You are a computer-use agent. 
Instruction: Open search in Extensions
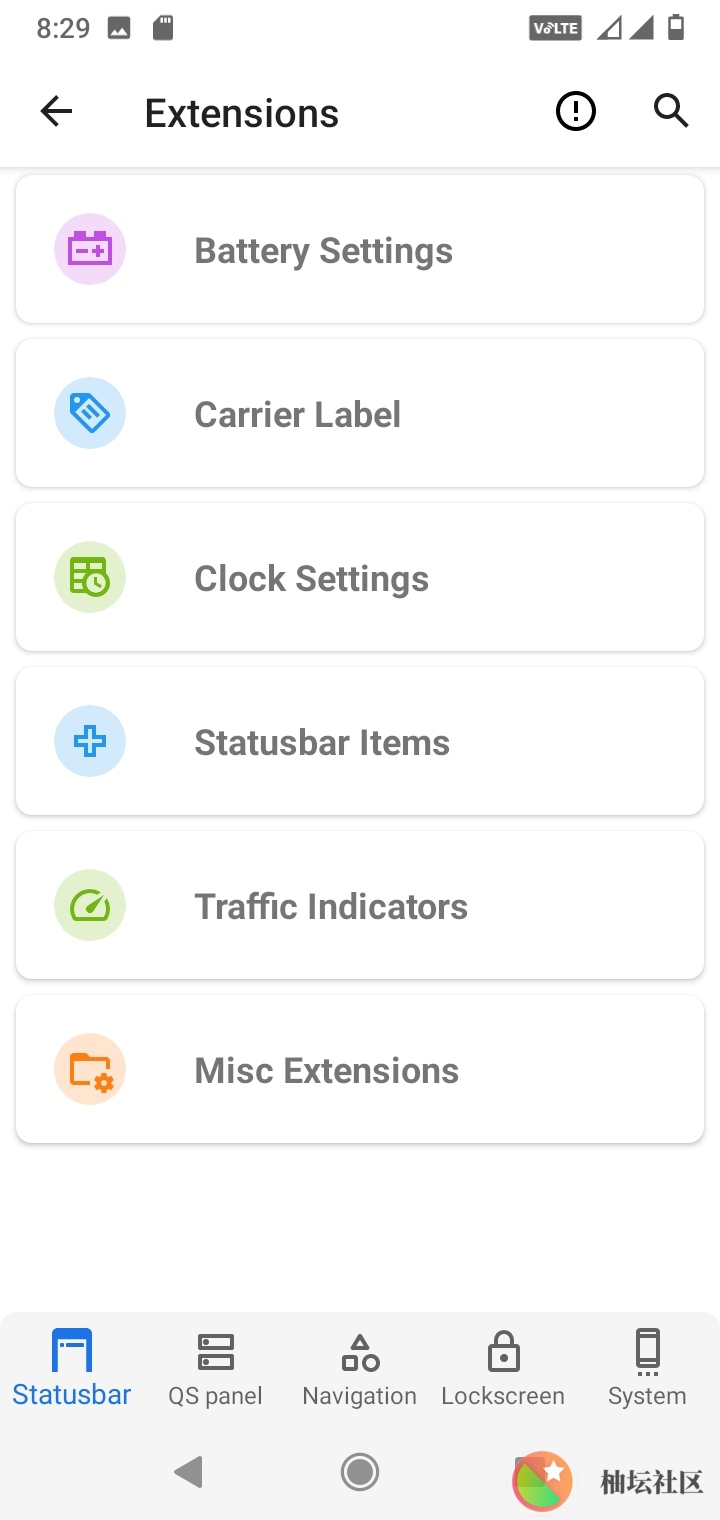point(671,110)
